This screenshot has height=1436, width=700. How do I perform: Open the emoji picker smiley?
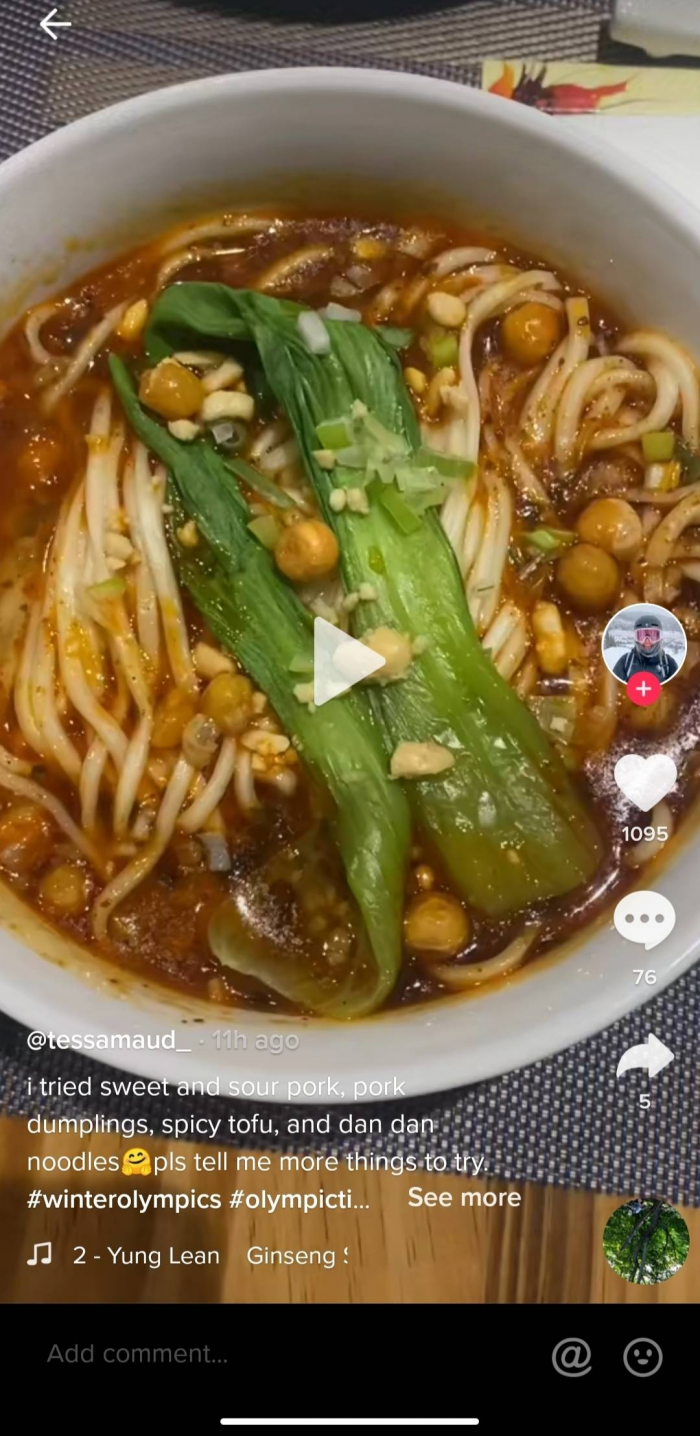pos(643,1357)
